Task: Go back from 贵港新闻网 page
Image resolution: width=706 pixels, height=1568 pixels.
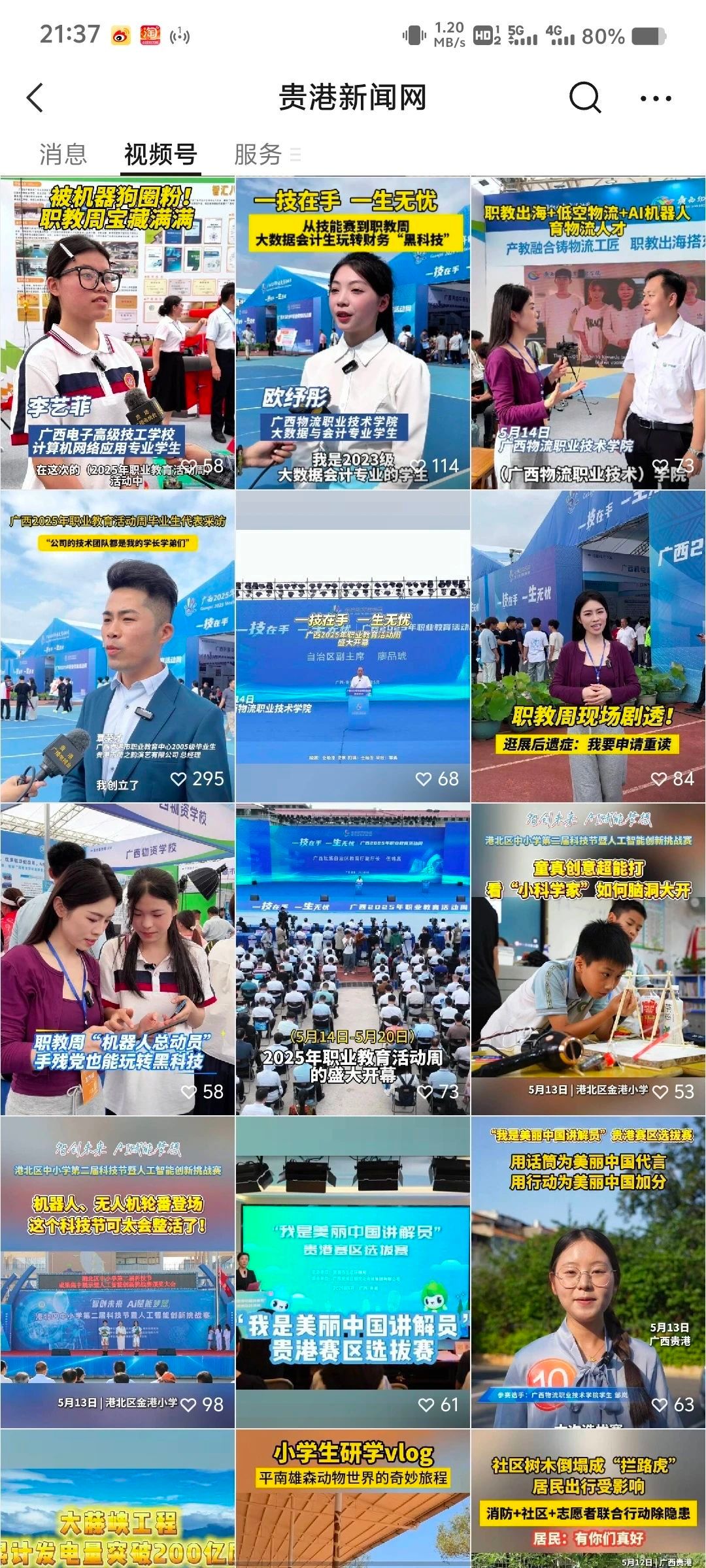Action: point(35,98)
